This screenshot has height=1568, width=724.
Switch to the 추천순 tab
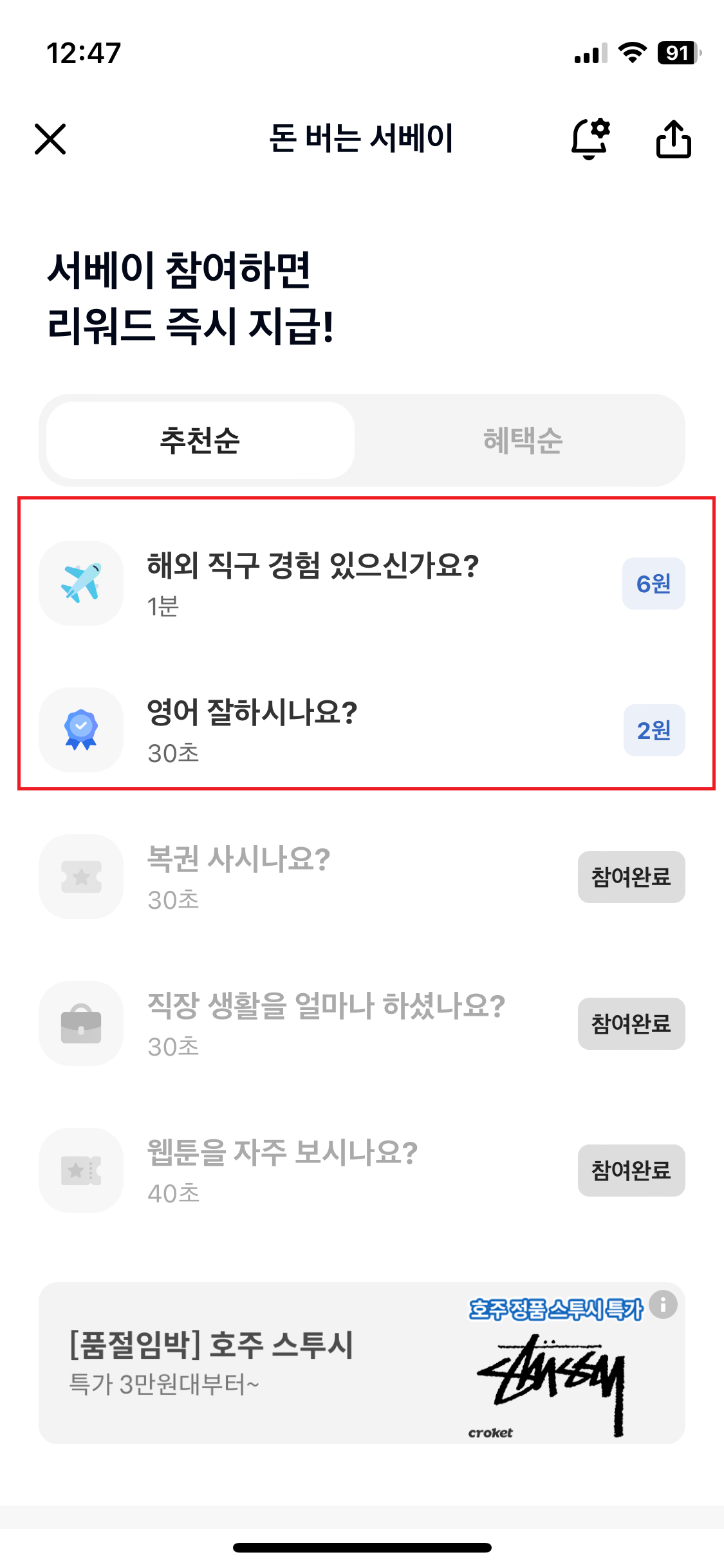200,440
